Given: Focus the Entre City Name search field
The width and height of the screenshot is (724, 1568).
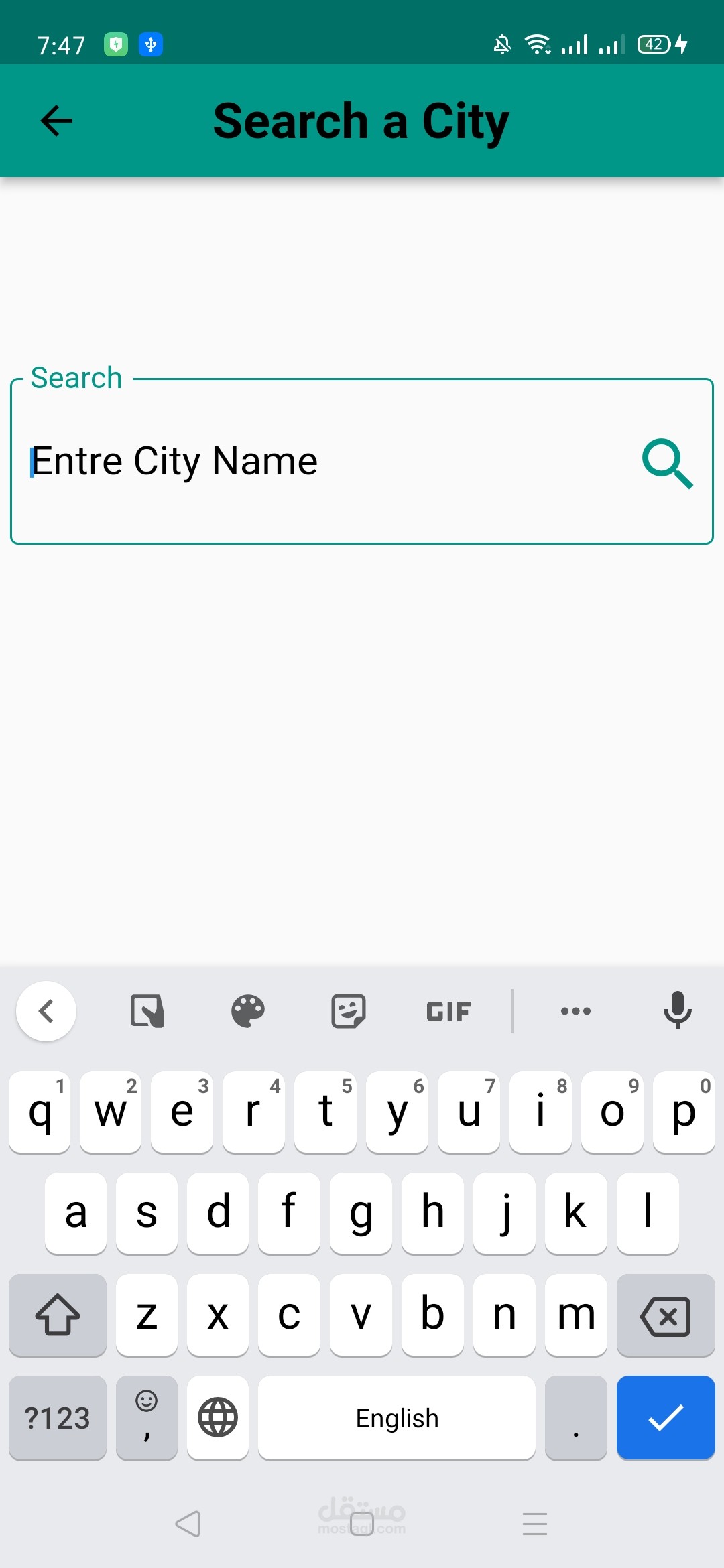Looking at the screenshot, I should 322,462.
